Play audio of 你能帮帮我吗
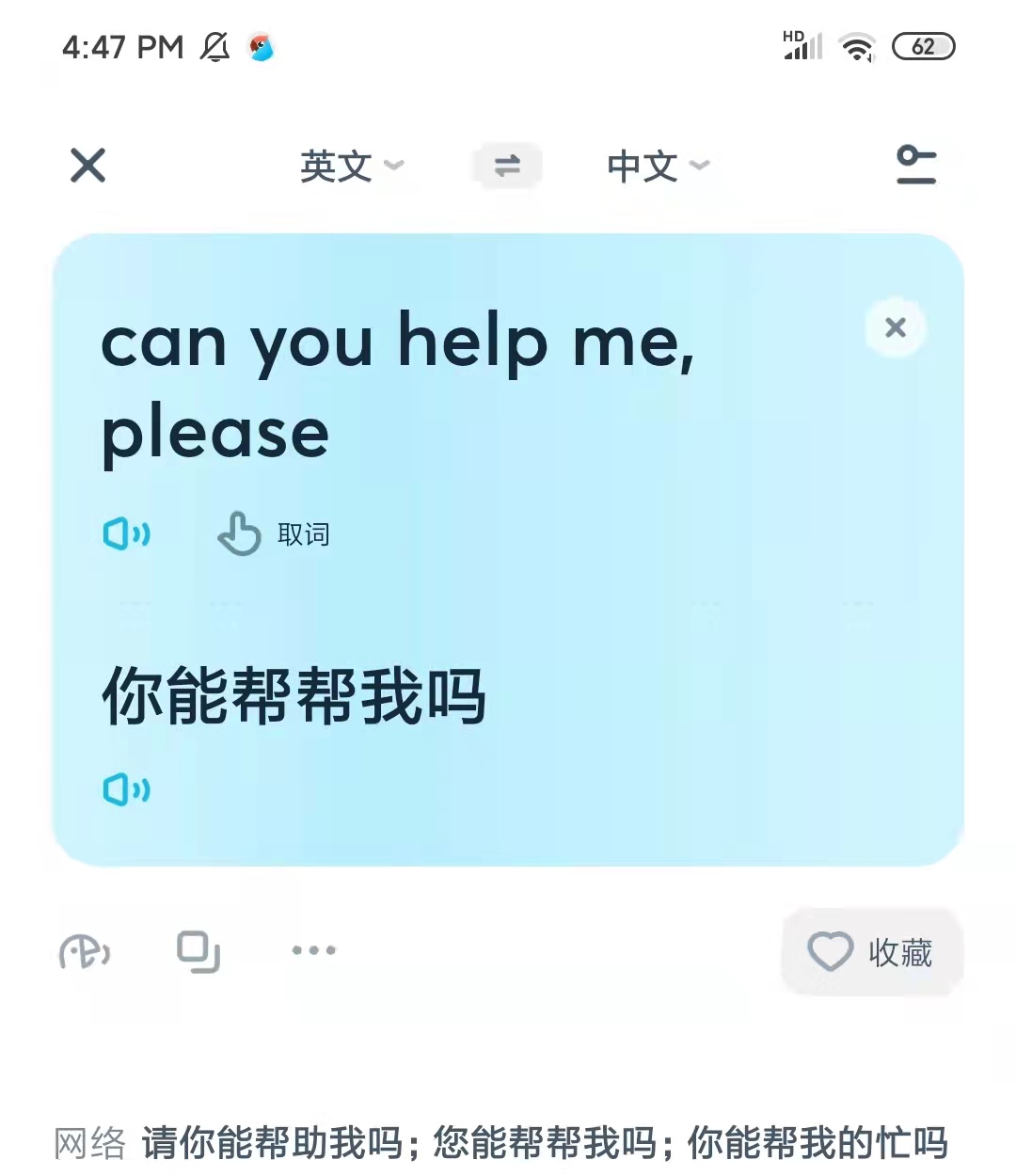 tap(127, 789)
